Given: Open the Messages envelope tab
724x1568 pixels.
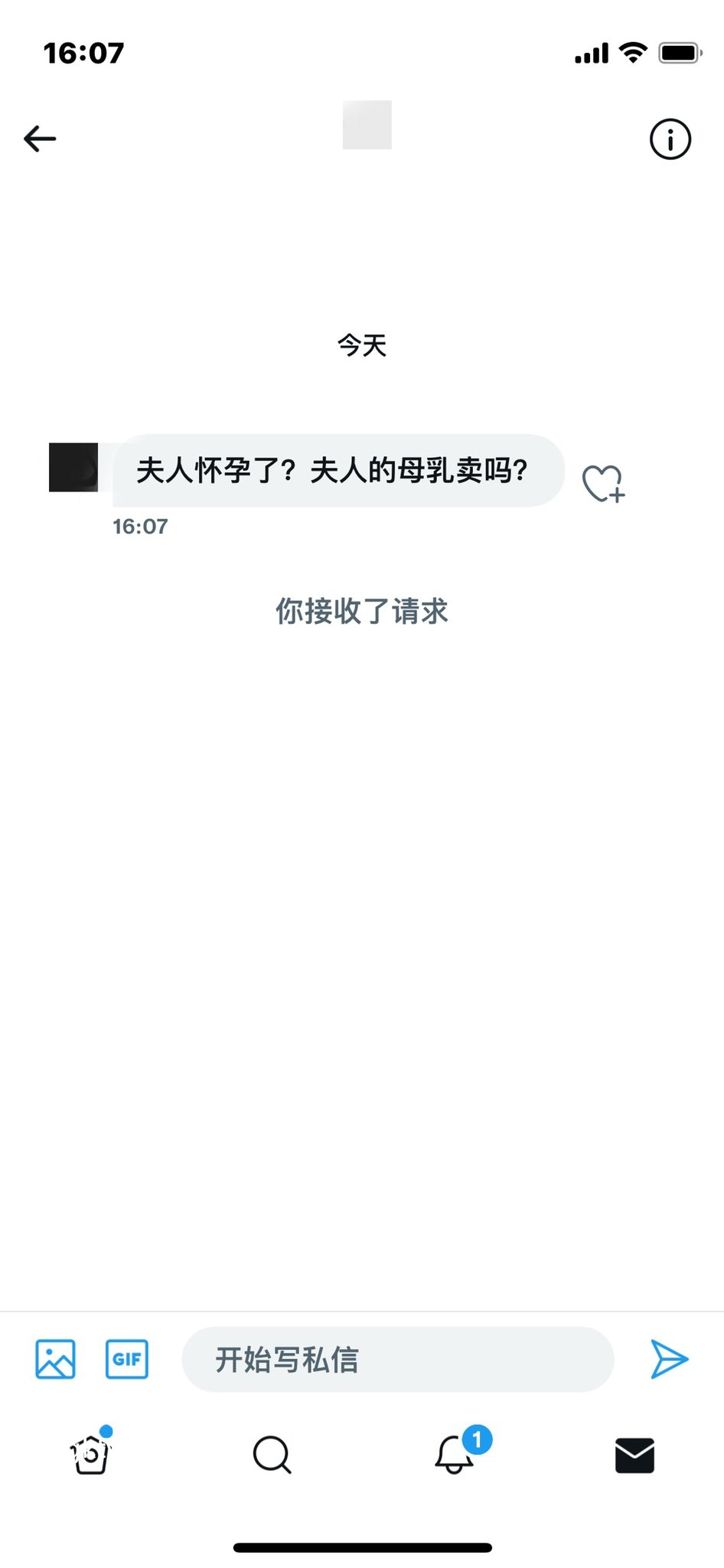Looking at the screenshot, I should pyautogui.click(x=634, y=1455).
